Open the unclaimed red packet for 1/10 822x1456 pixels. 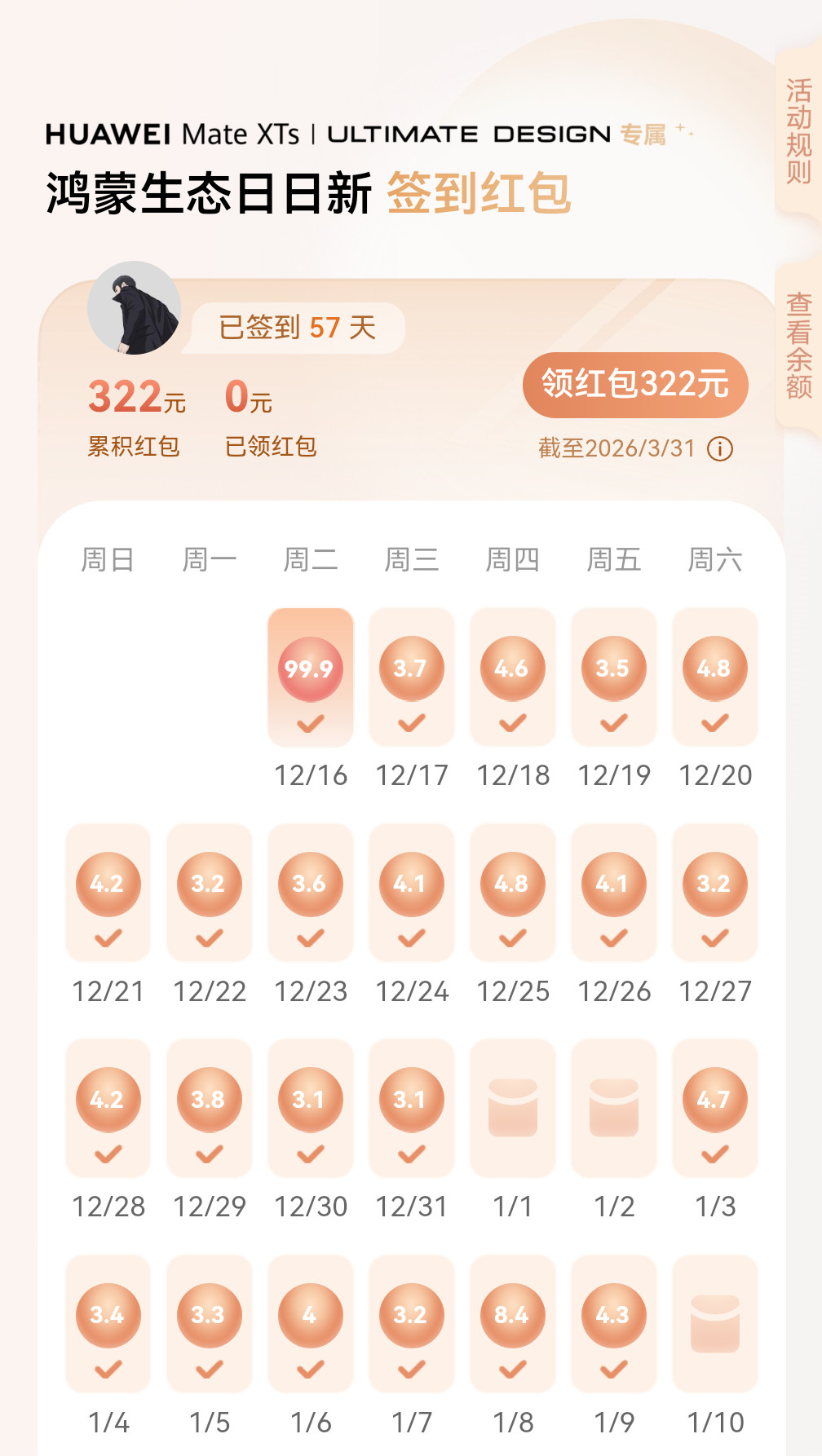[714, 1321]
